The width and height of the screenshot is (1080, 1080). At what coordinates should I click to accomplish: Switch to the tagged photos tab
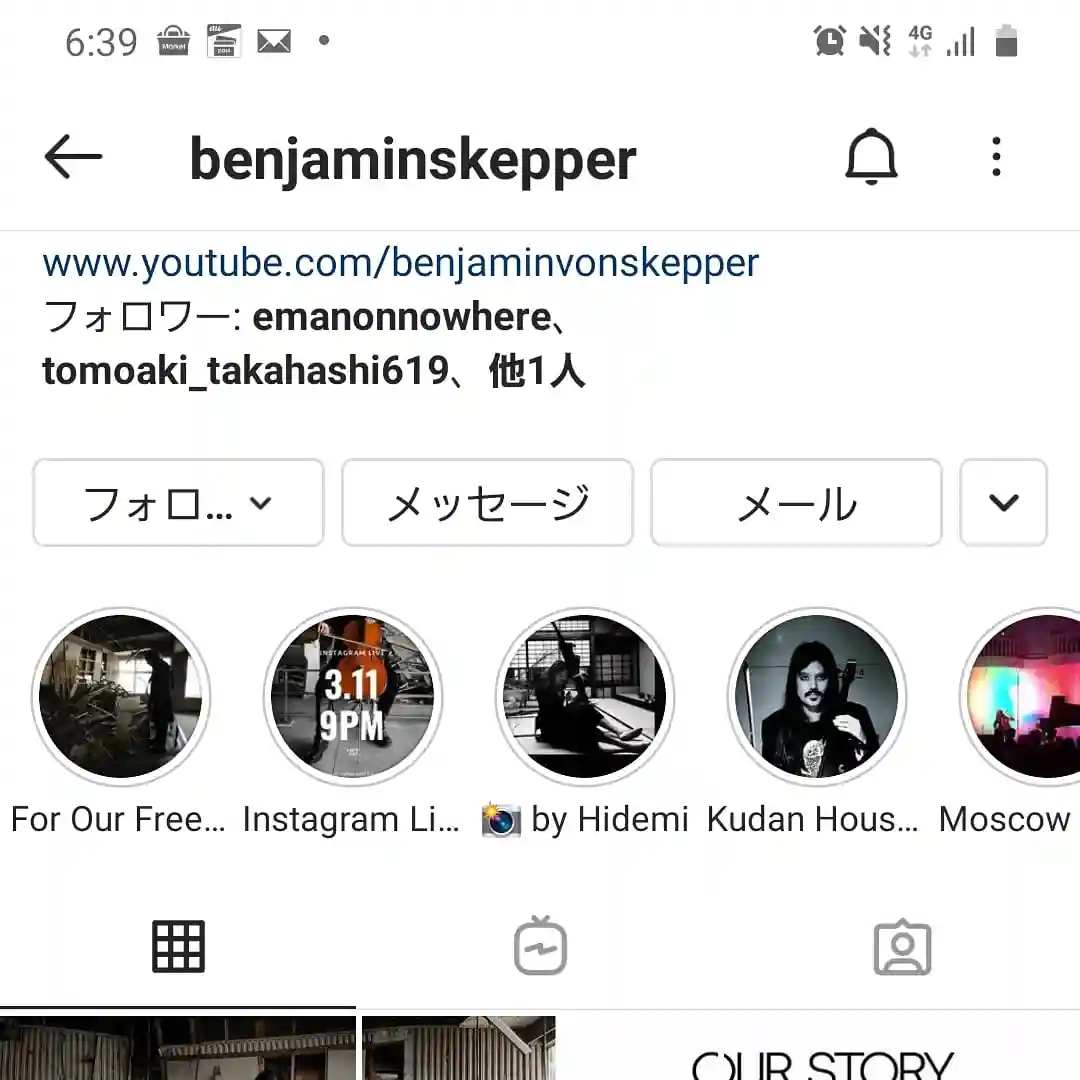tap(902, 946)
